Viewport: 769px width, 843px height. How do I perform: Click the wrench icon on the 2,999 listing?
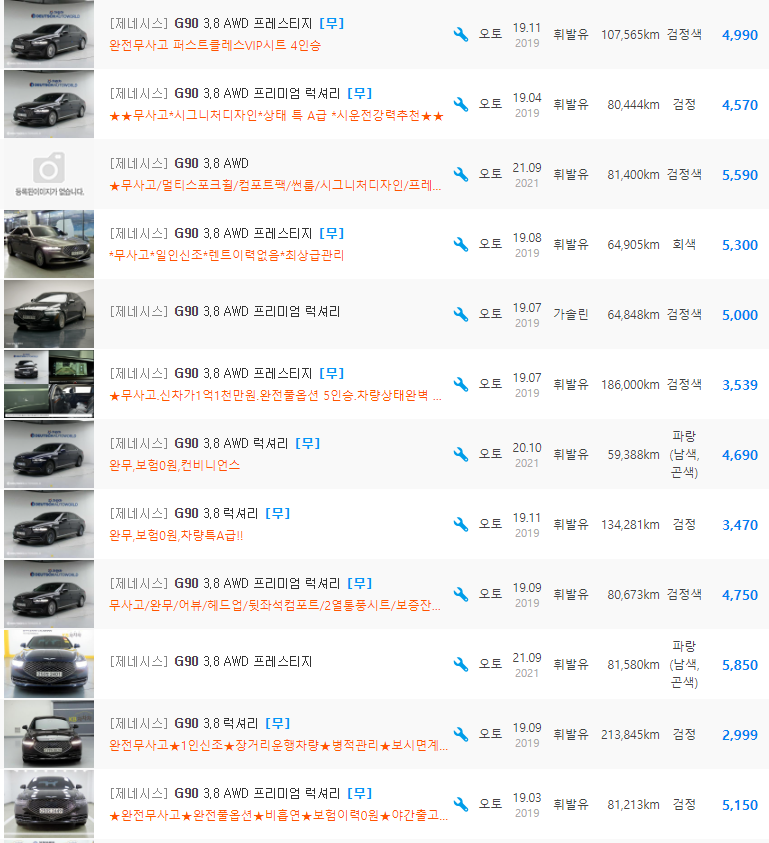[460, 733]
